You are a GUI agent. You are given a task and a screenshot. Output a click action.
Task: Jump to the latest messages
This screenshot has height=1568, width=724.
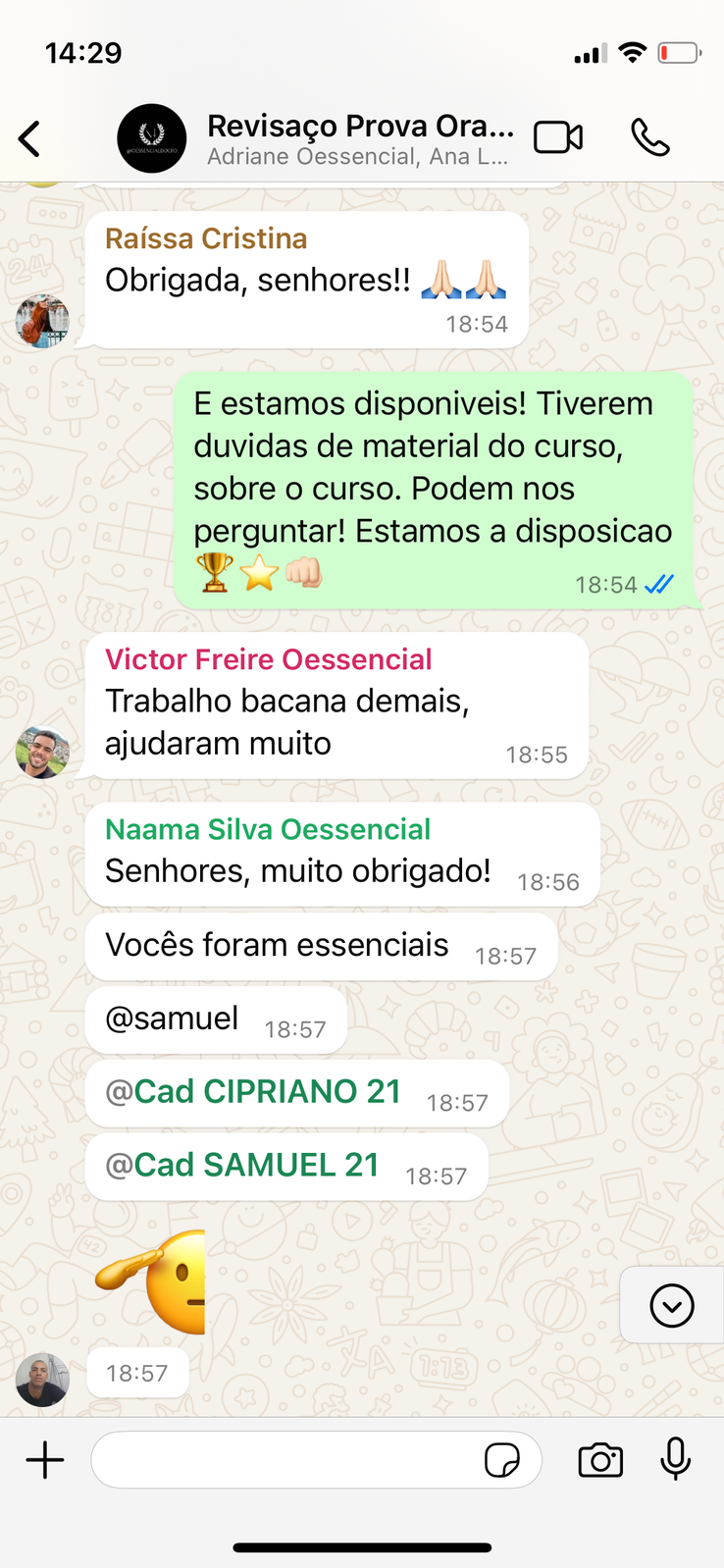(672, 1306)
